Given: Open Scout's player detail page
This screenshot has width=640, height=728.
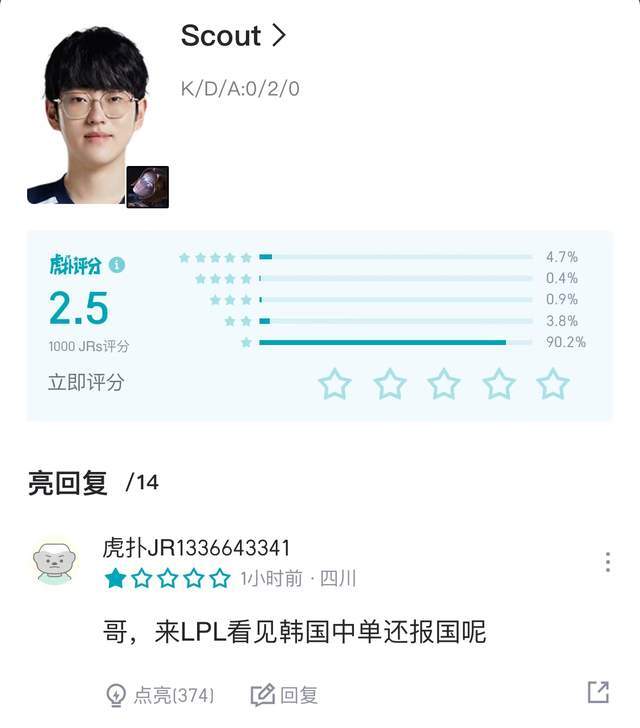Looking at the screenshot, I should pyautogui.click(x=233, y=37).
